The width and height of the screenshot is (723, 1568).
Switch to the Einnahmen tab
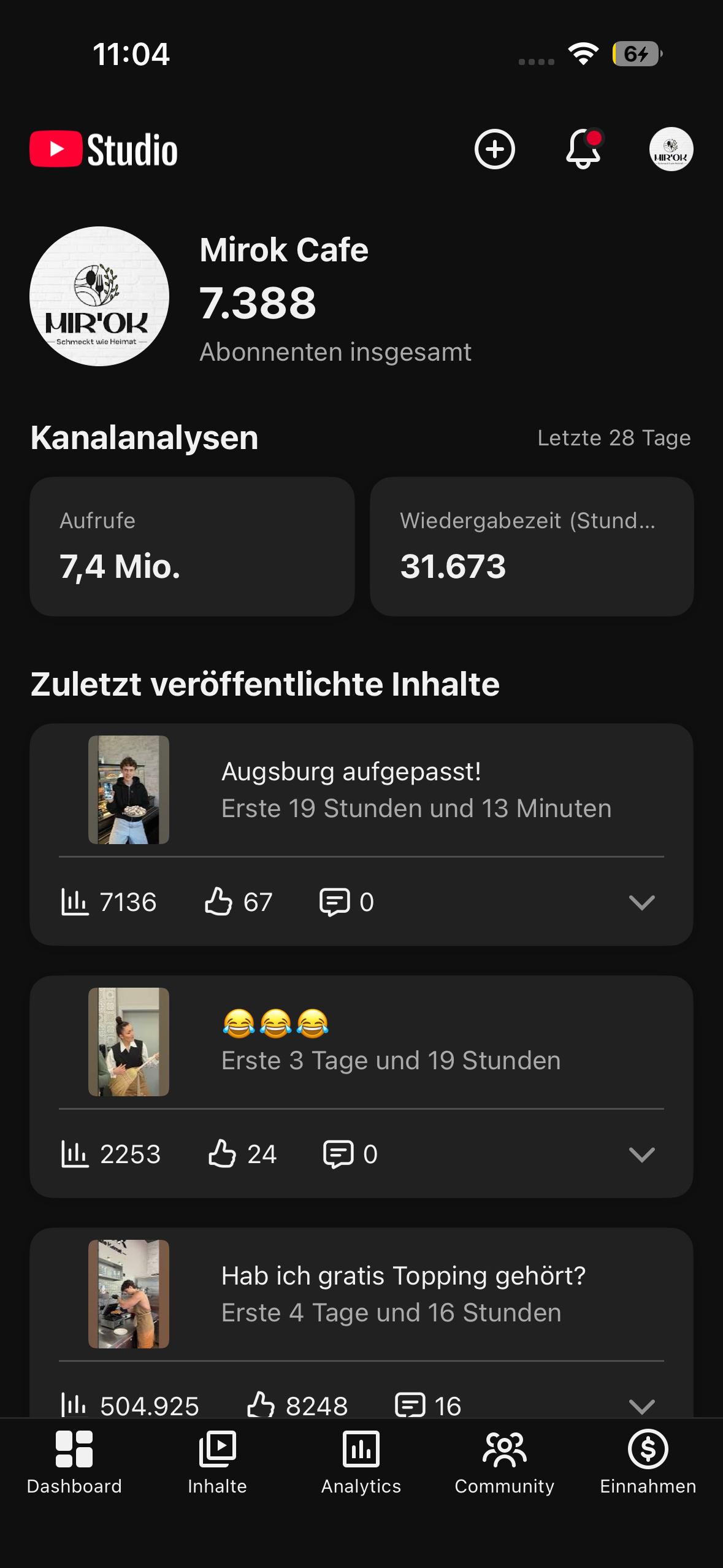point(648,1462)
